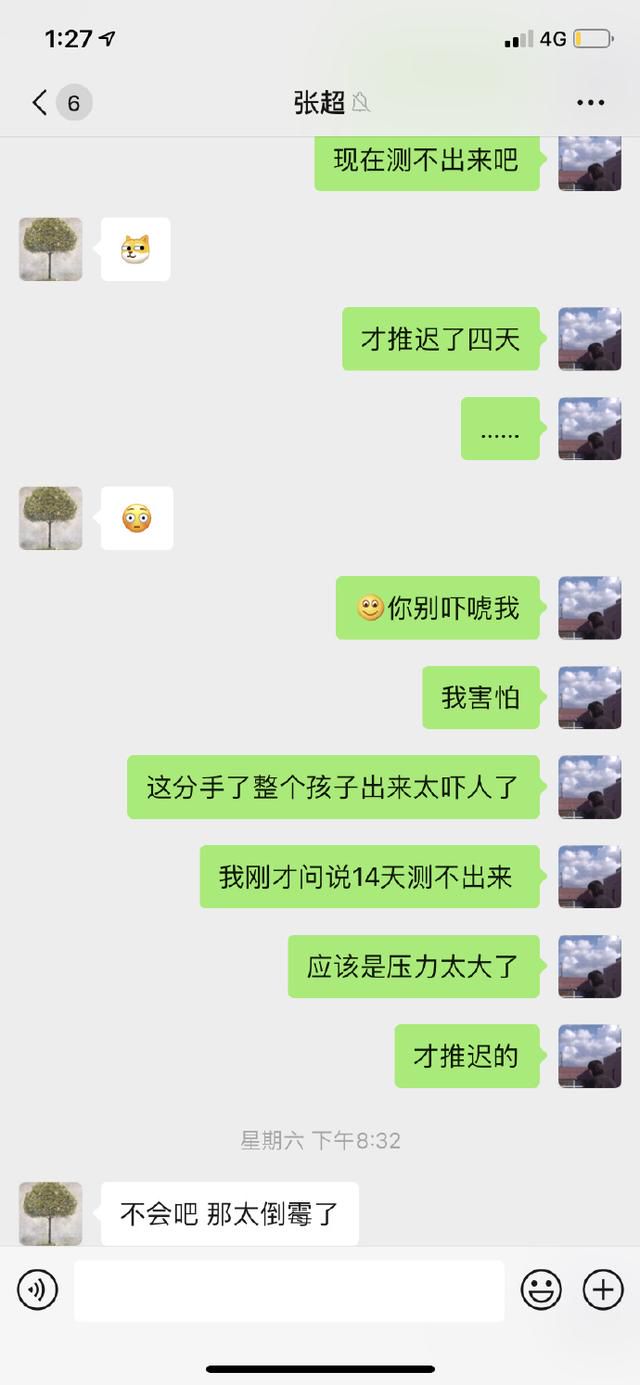The height and width of the screenshot is (1385, 640).
Task: Open my avatar beside "我害怕" message
Action: [590, 697]
